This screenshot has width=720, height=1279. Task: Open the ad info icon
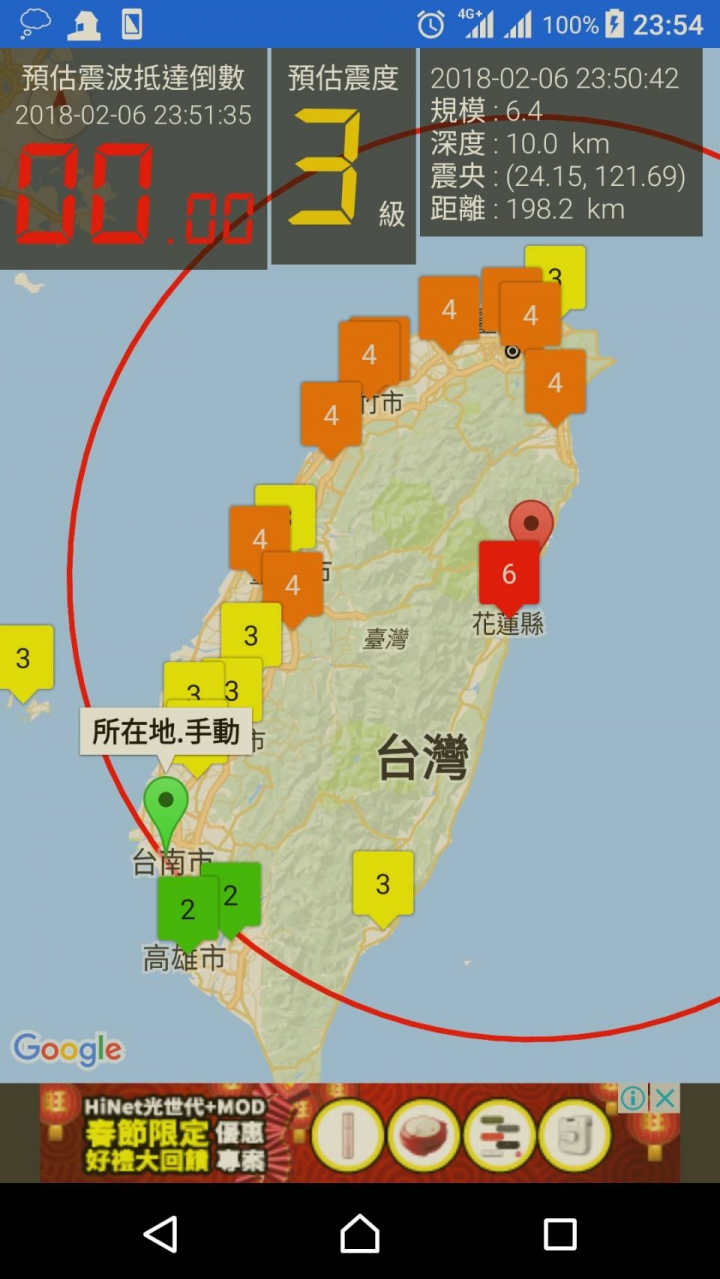tap(634, 1099)
